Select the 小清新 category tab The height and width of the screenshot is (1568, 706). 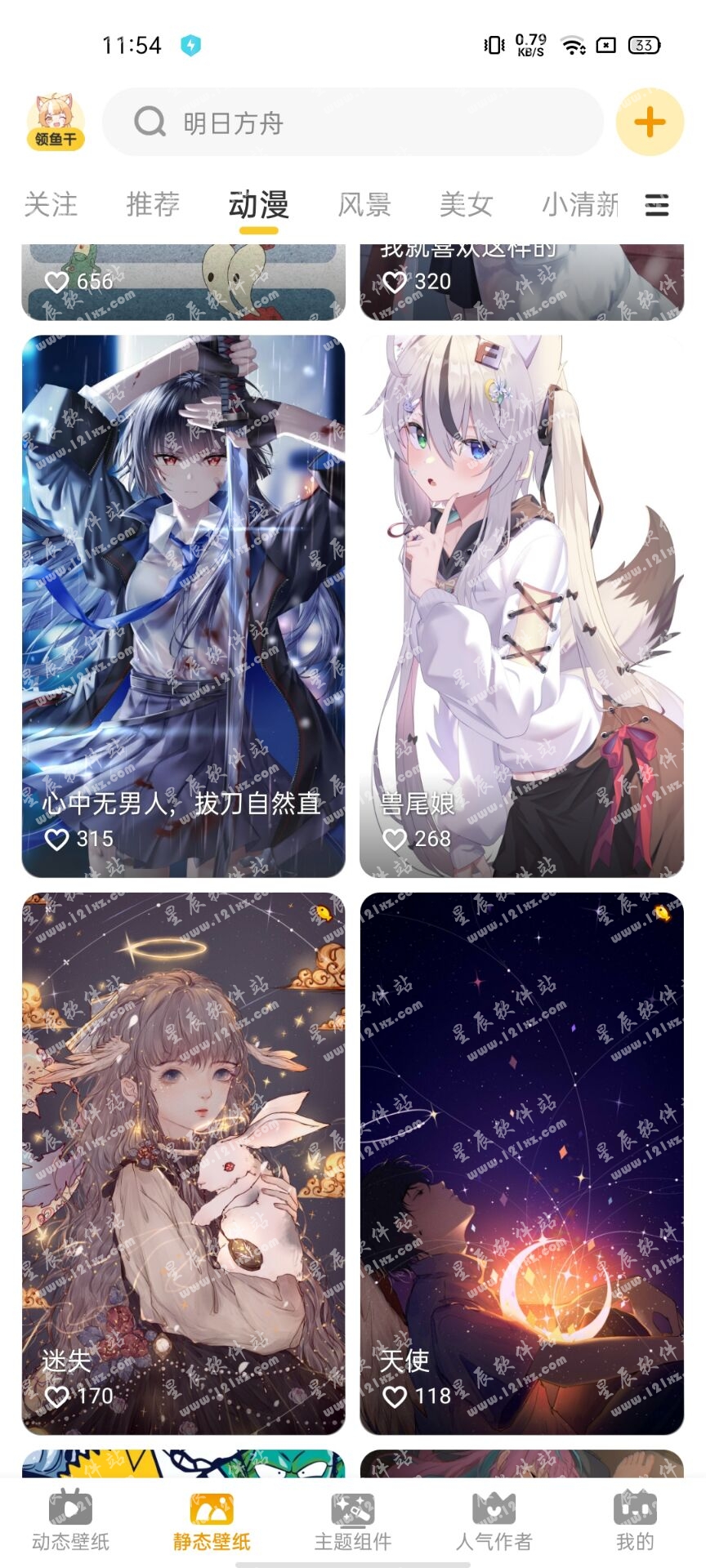[x=580, y=204]
